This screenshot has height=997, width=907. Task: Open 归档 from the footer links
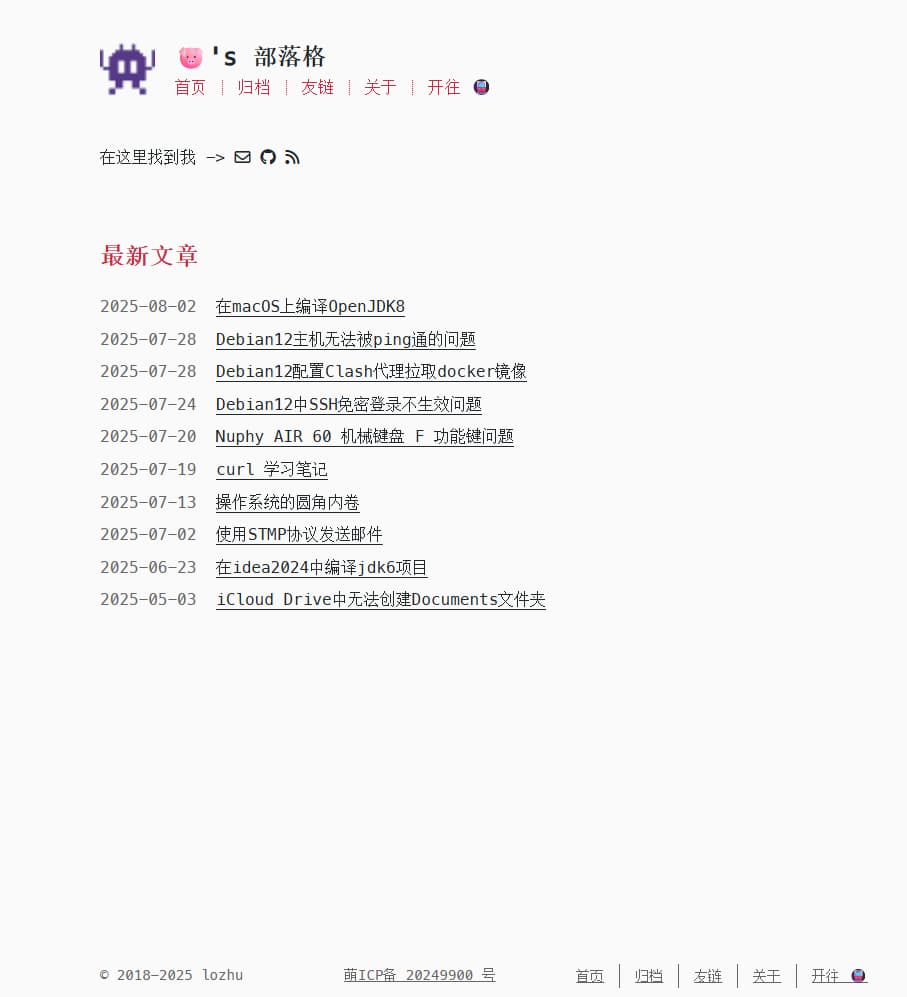649,976
